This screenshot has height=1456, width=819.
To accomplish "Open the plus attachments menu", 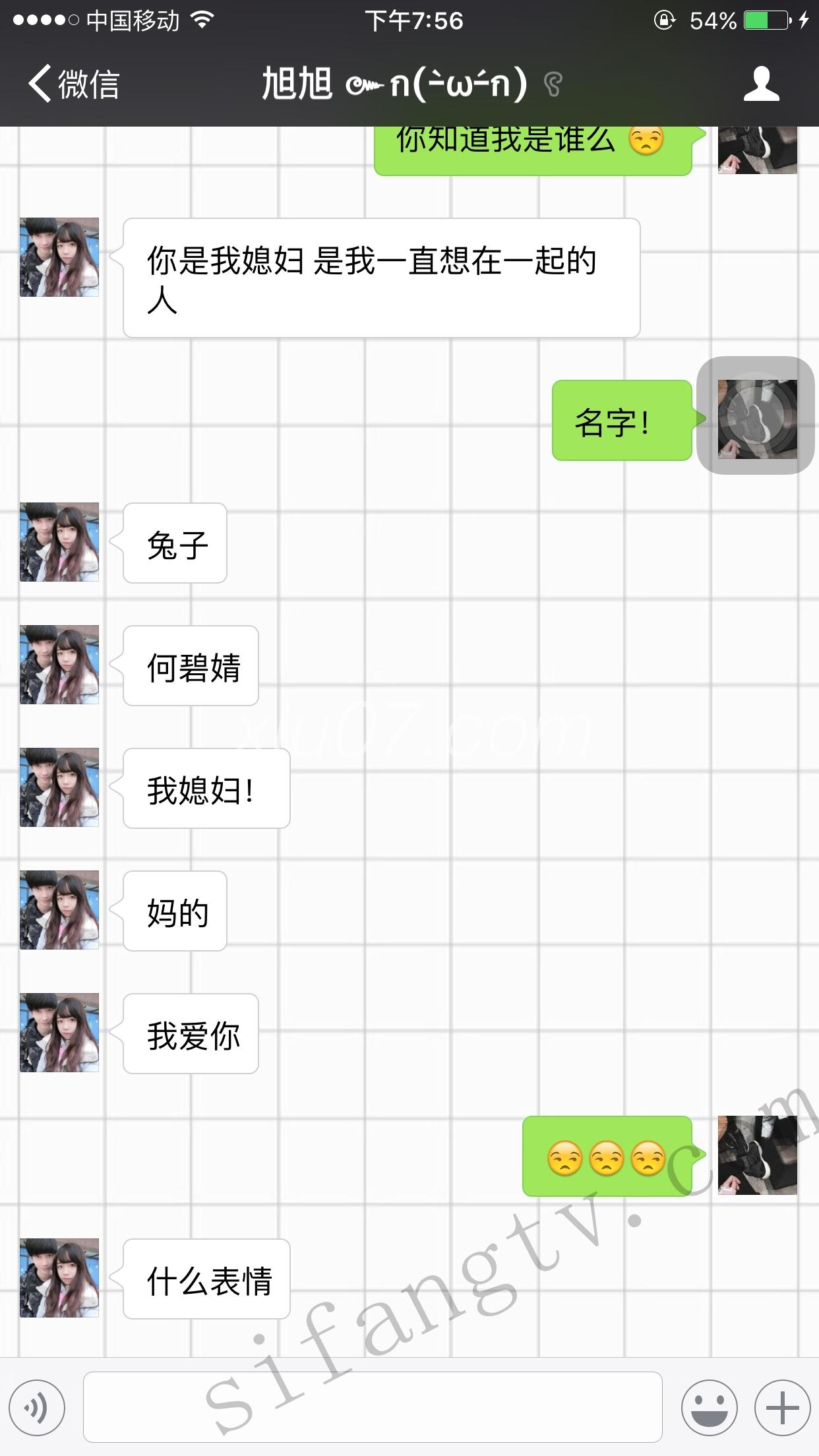I will coord(782,1407).
